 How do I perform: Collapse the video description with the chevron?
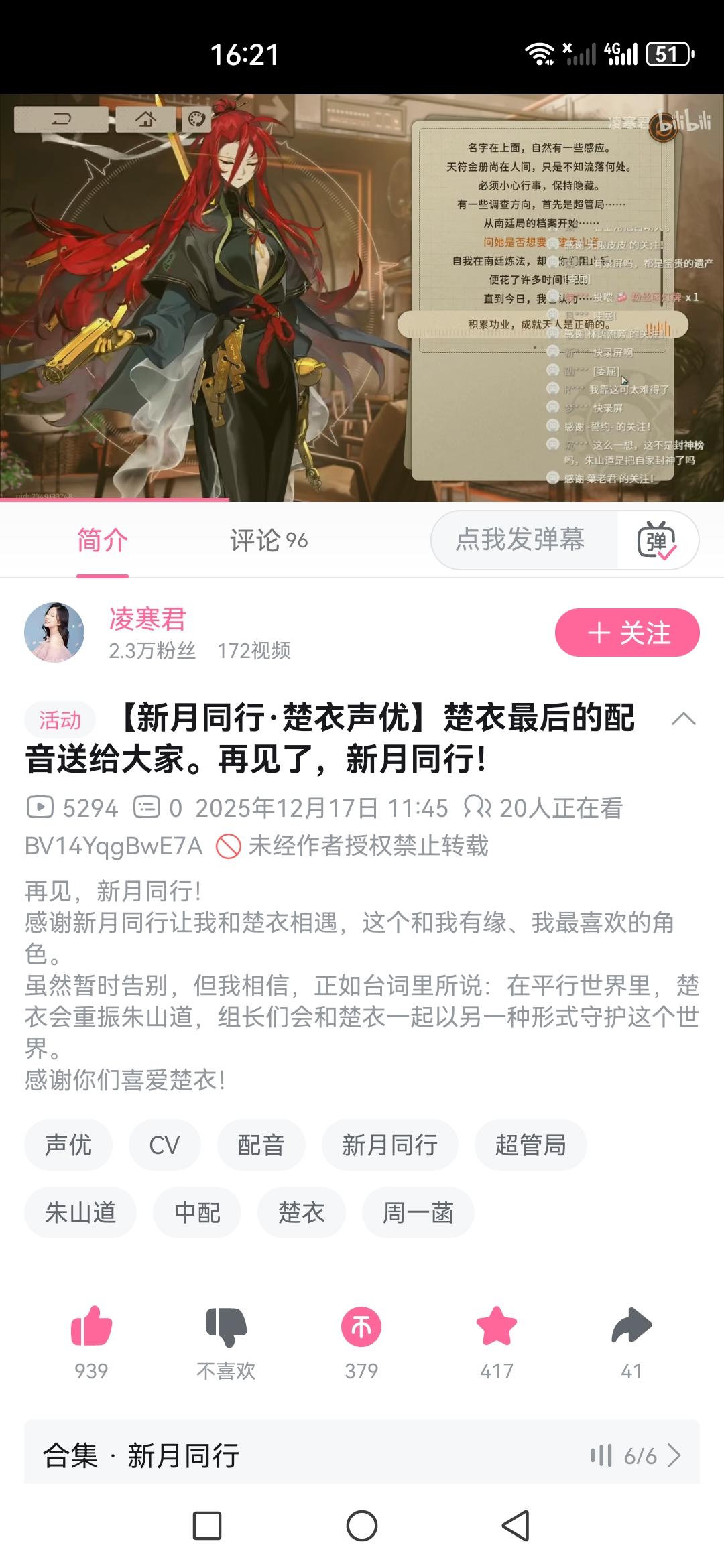coord(683,718)
